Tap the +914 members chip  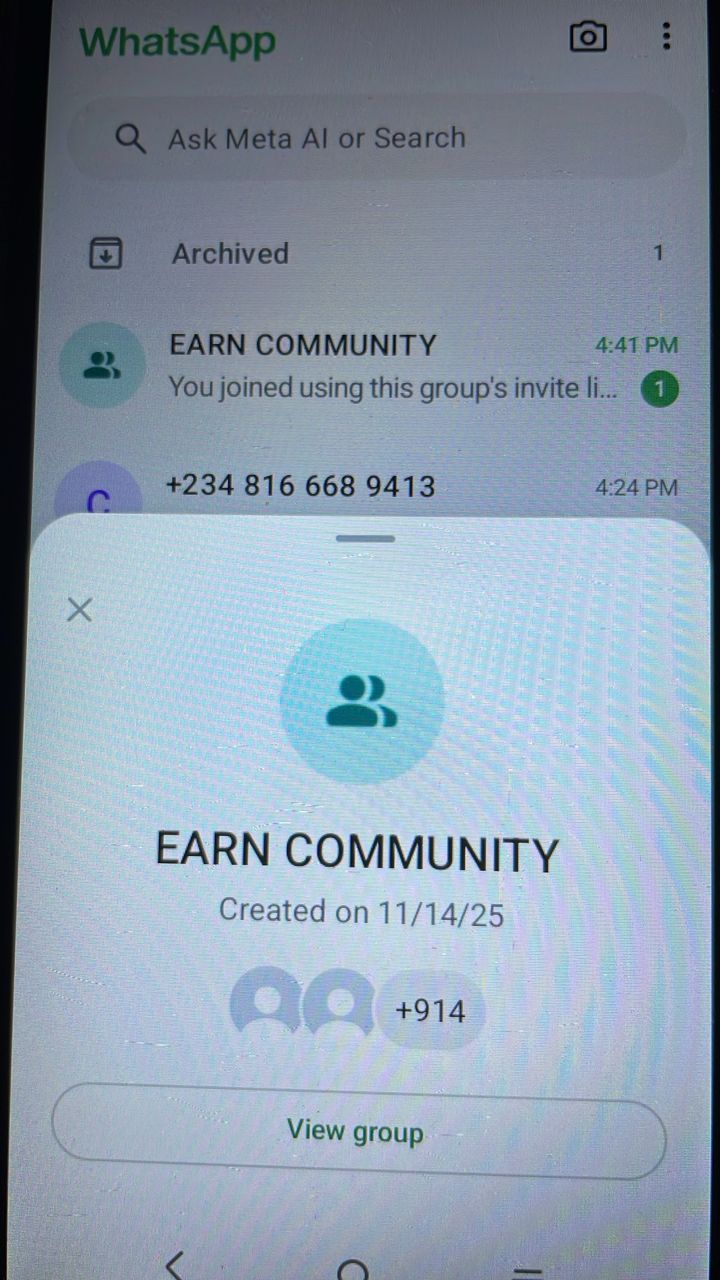tap(431, 1011)
